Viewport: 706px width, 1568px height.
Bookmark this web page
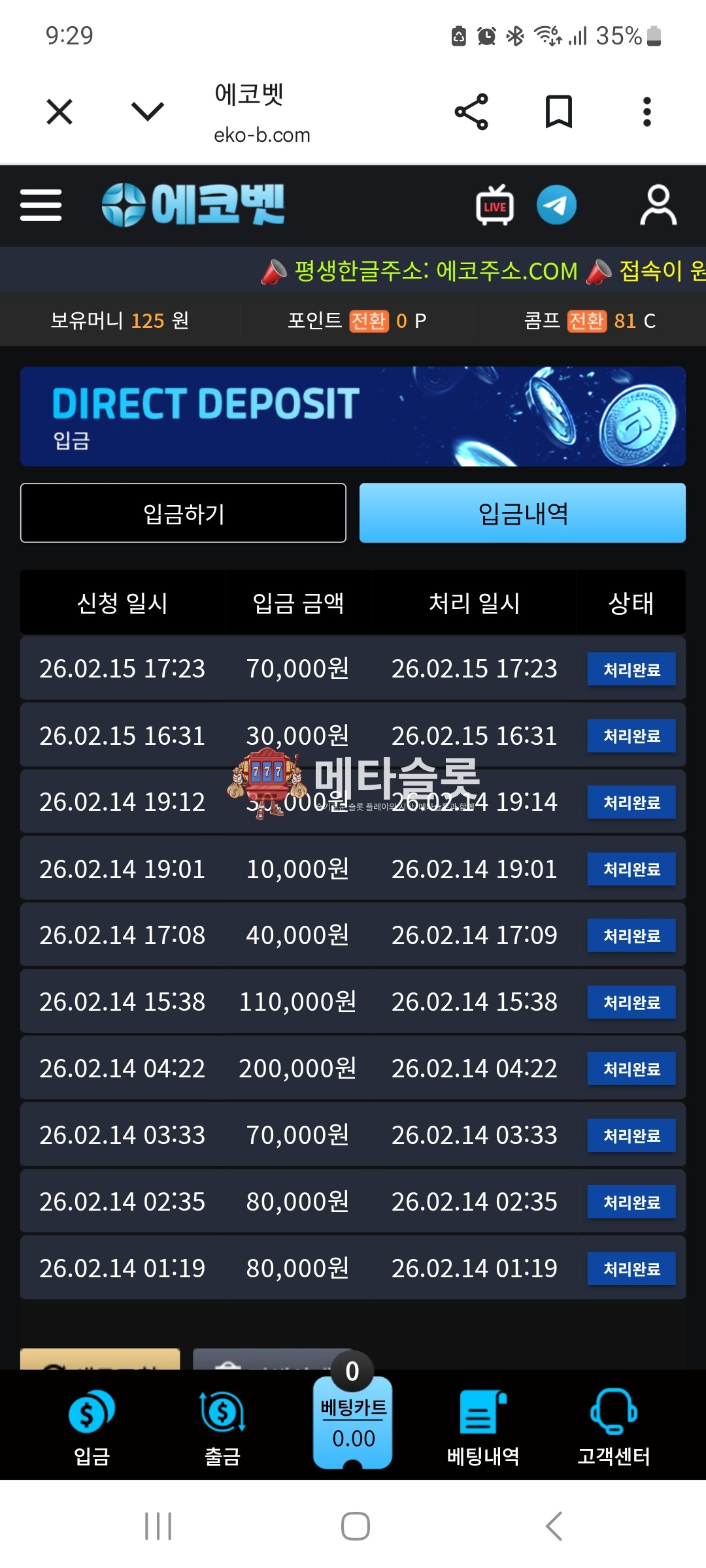(x=559, y=112)
